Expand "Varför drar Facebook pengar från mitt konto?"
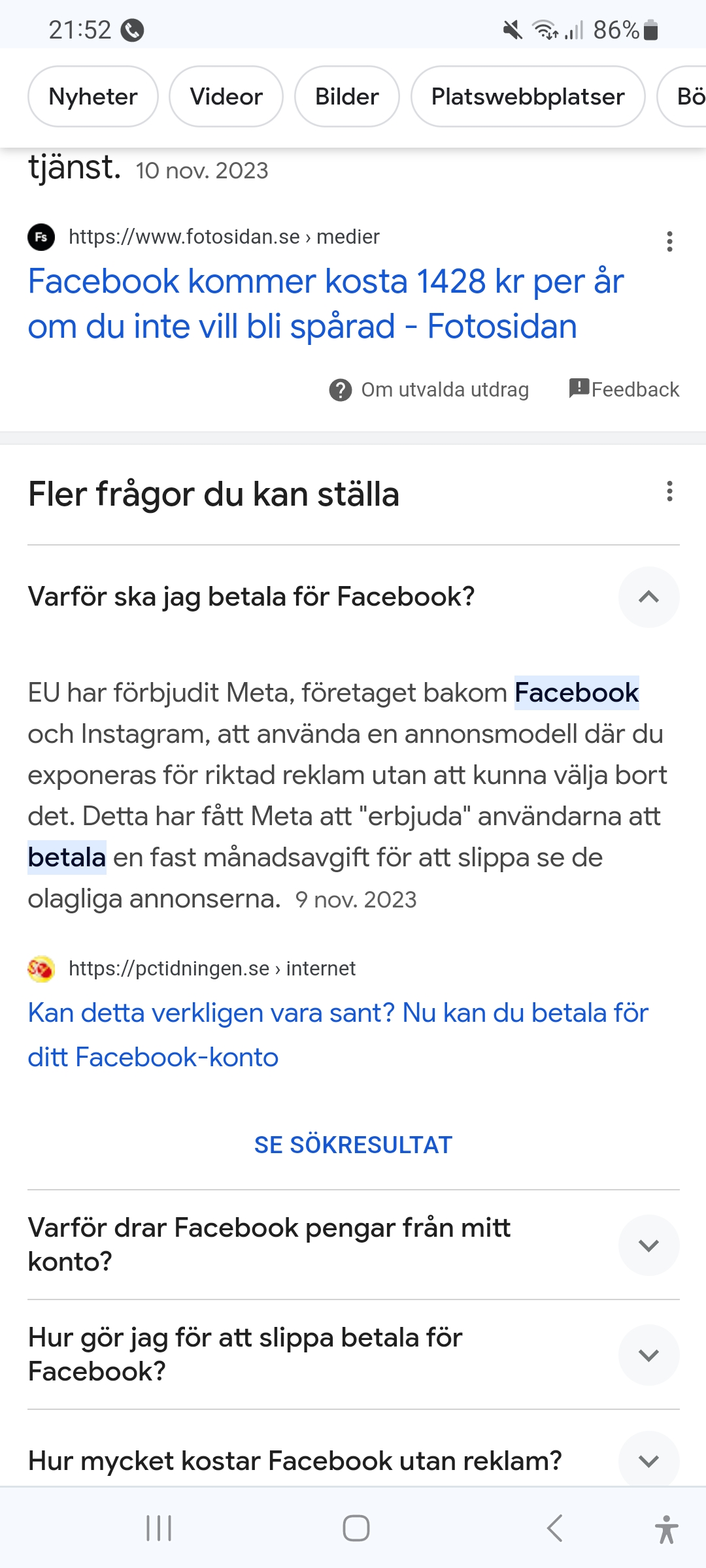This screenshot has width=706, height=1568. point(648,1245)
